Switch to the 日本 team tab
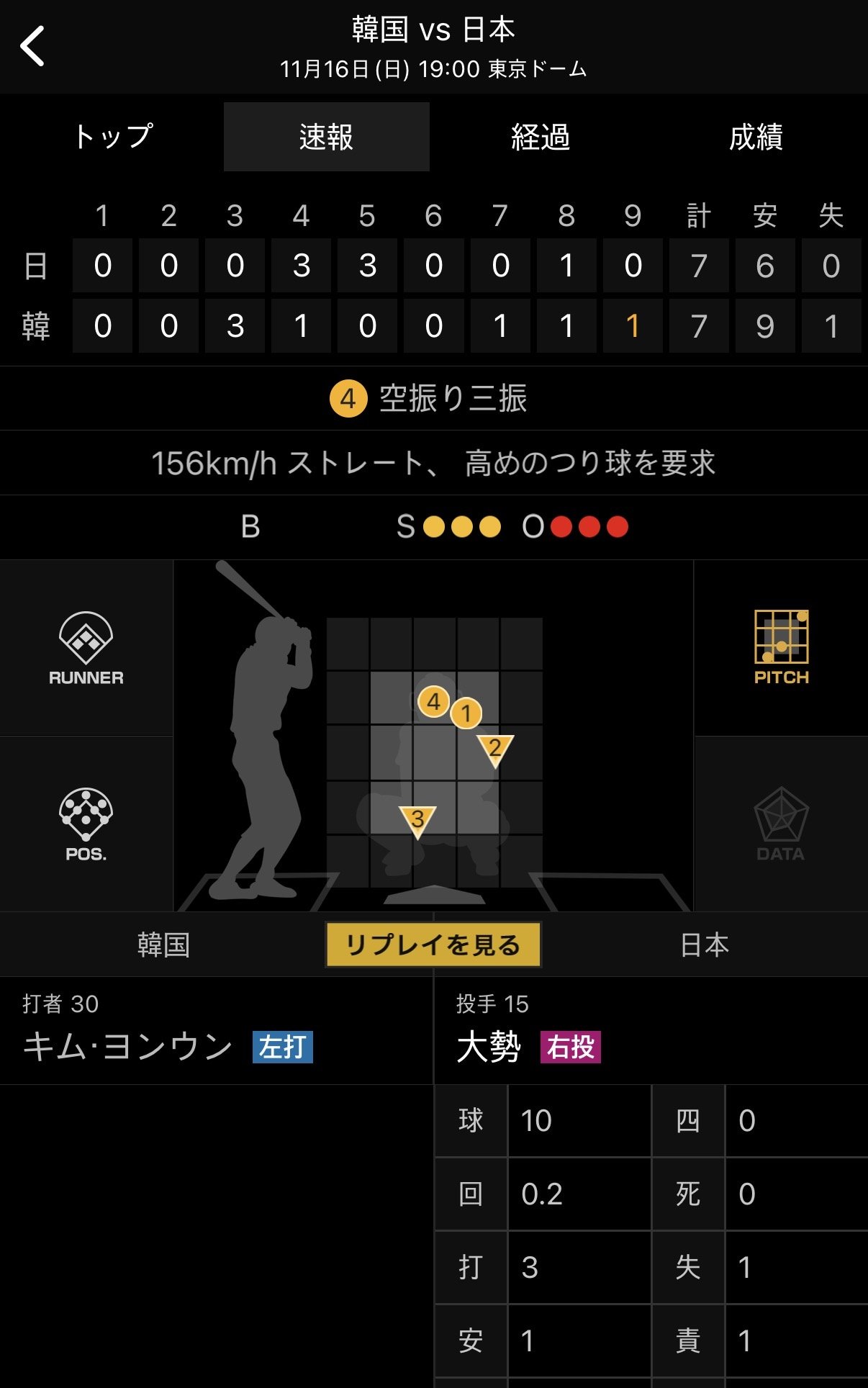 (x=704, y=945)
